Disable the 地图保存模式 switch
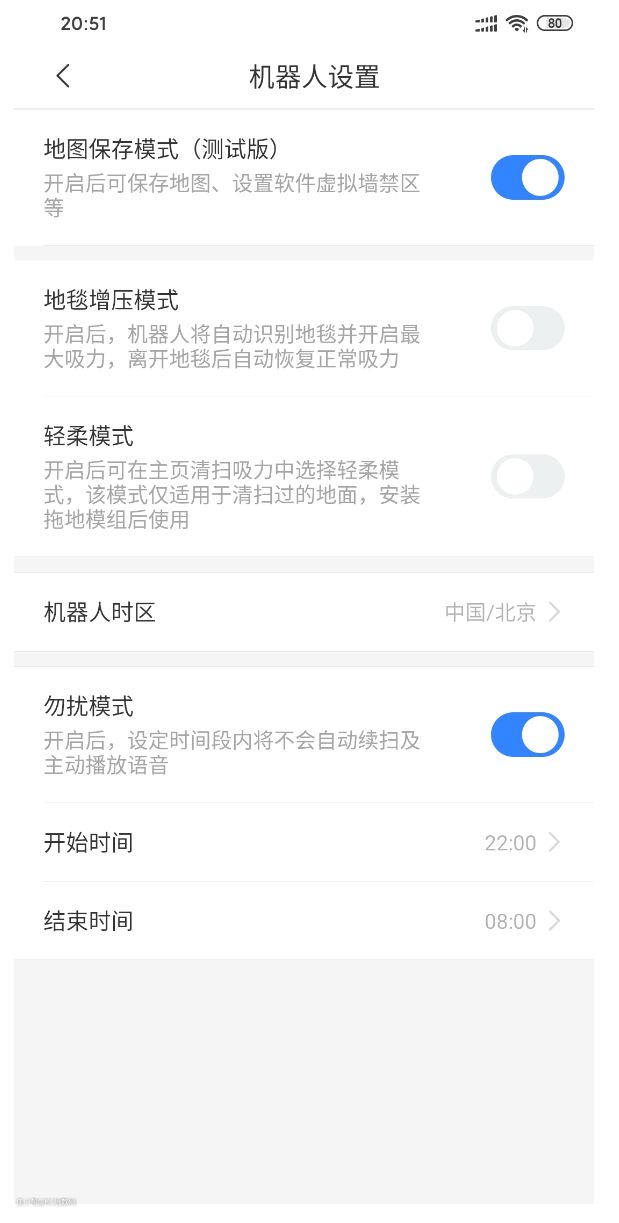Image resolution: width=619 pixels, height=1223 pixels. click(527, 178)
